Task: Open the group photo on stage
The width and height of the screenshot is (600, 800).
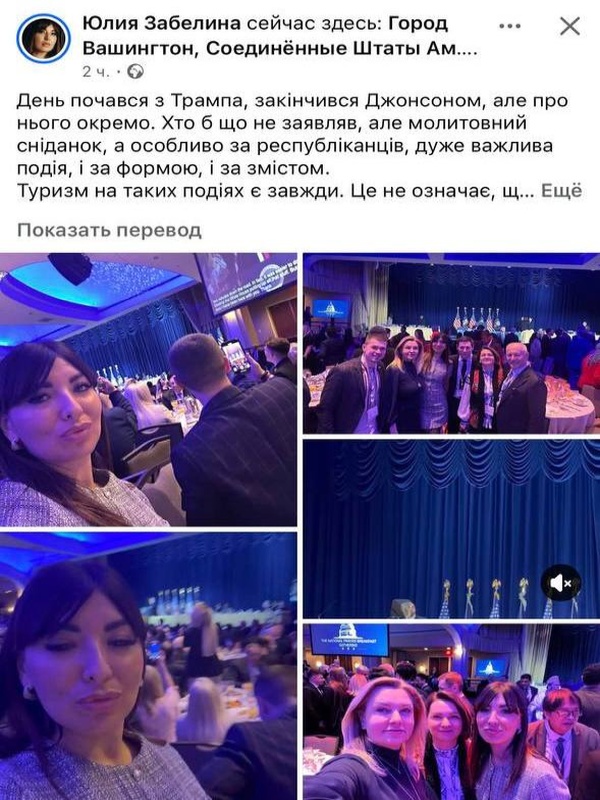Action: pos(451,343)
